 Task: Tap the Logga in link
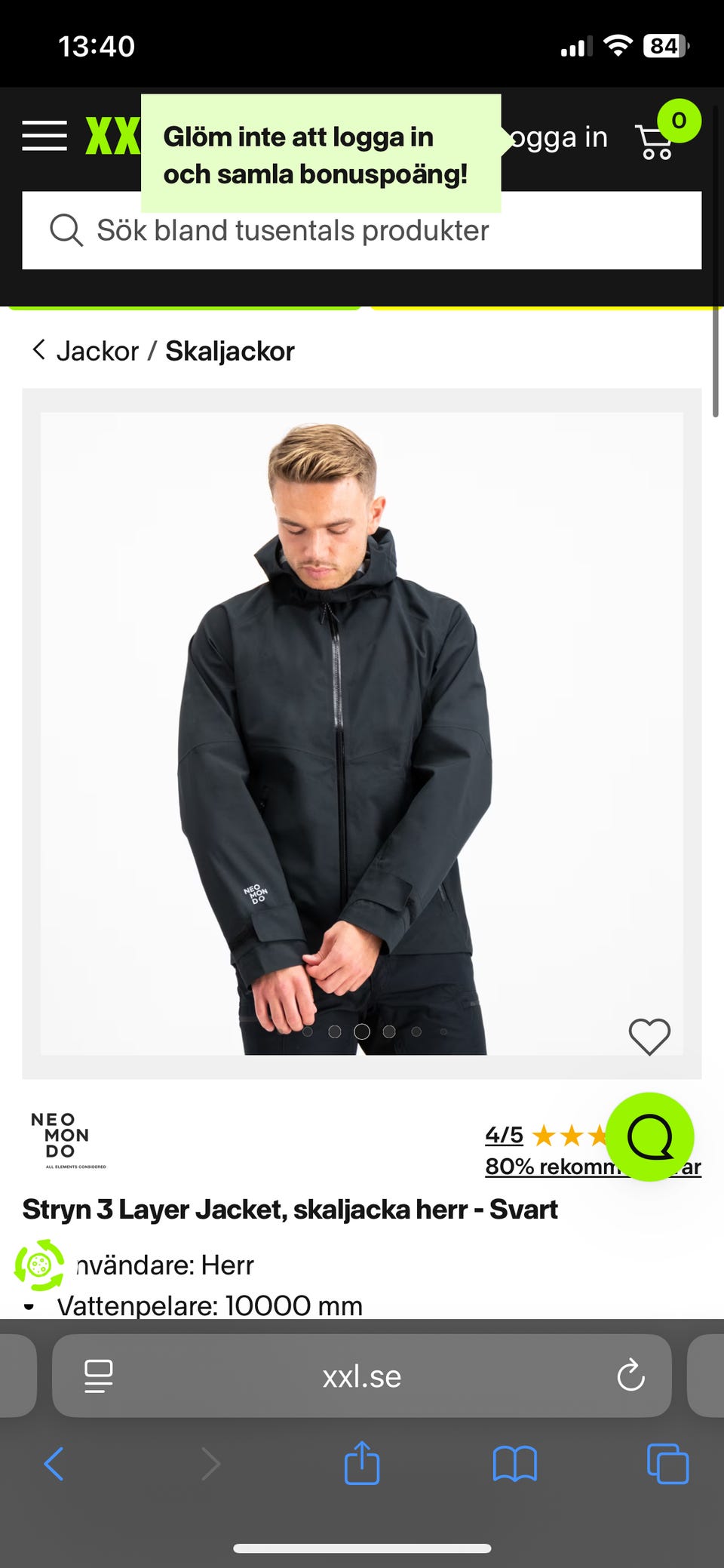pyautogui.click(x=558, y=137)
